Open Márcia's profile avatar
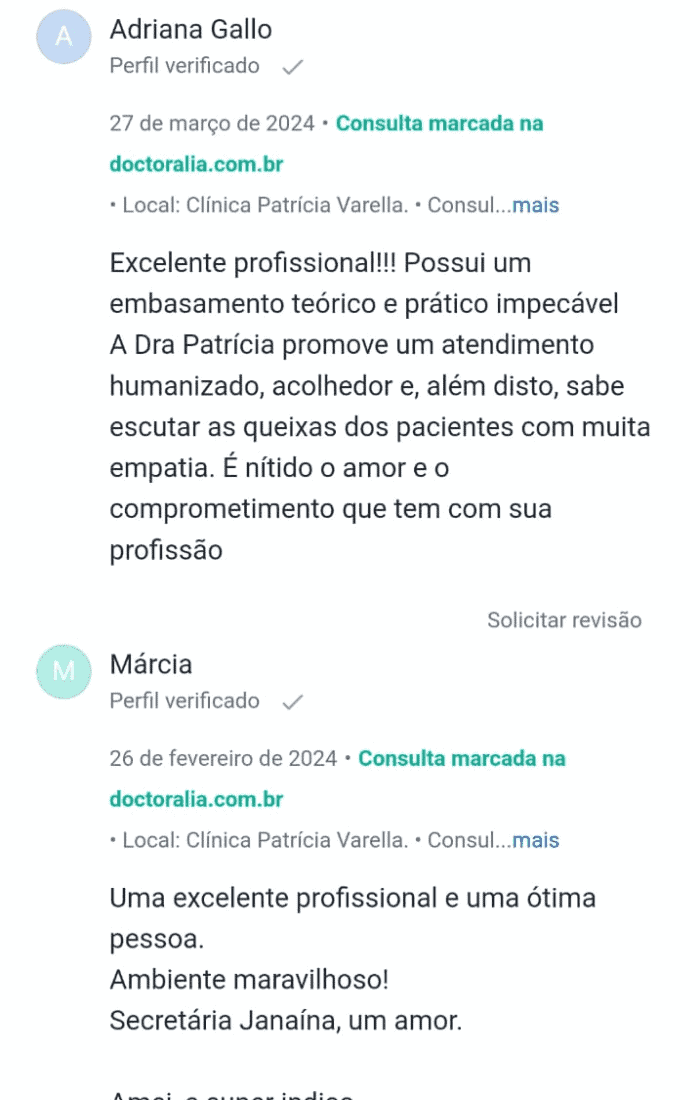Viewport: 700px width, 1100px height. [64, 671]
